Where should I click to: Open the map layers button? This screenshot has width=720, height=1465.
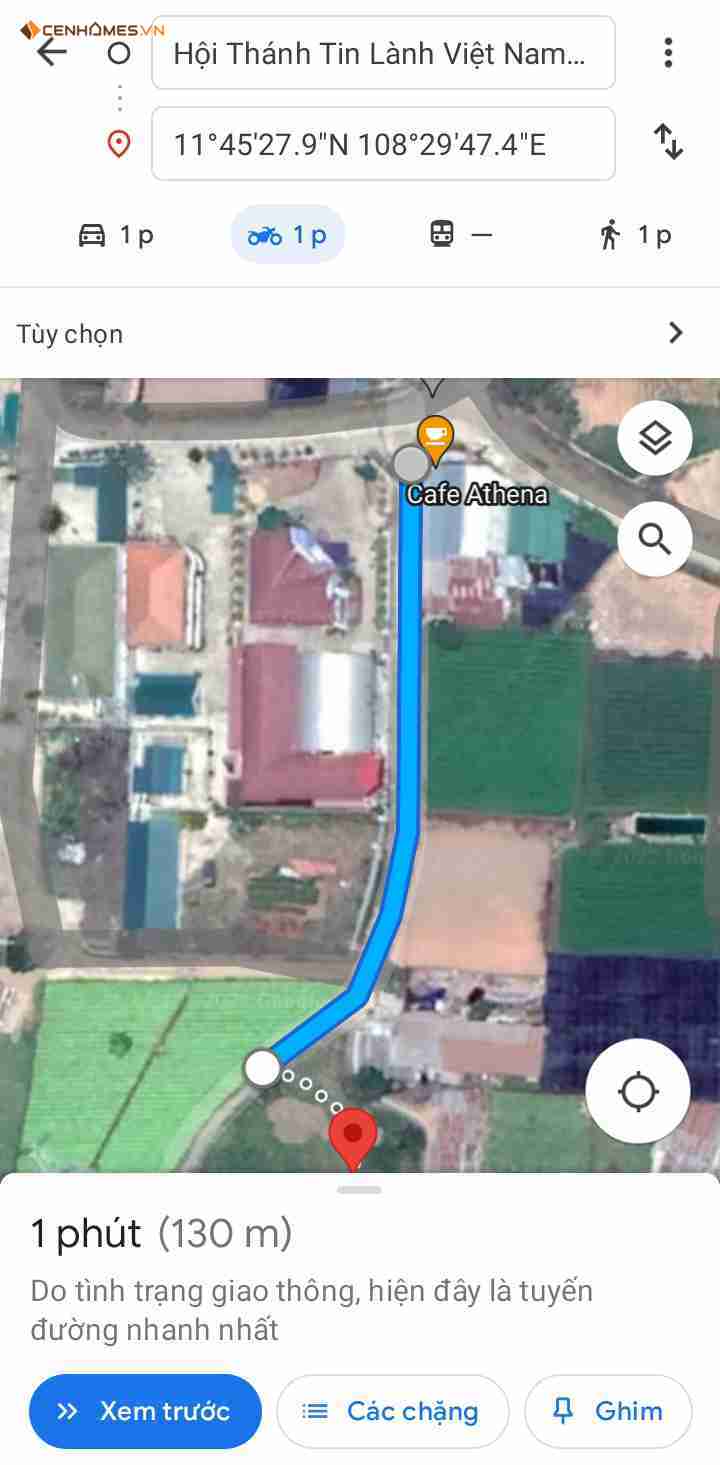tap(655, 438)
